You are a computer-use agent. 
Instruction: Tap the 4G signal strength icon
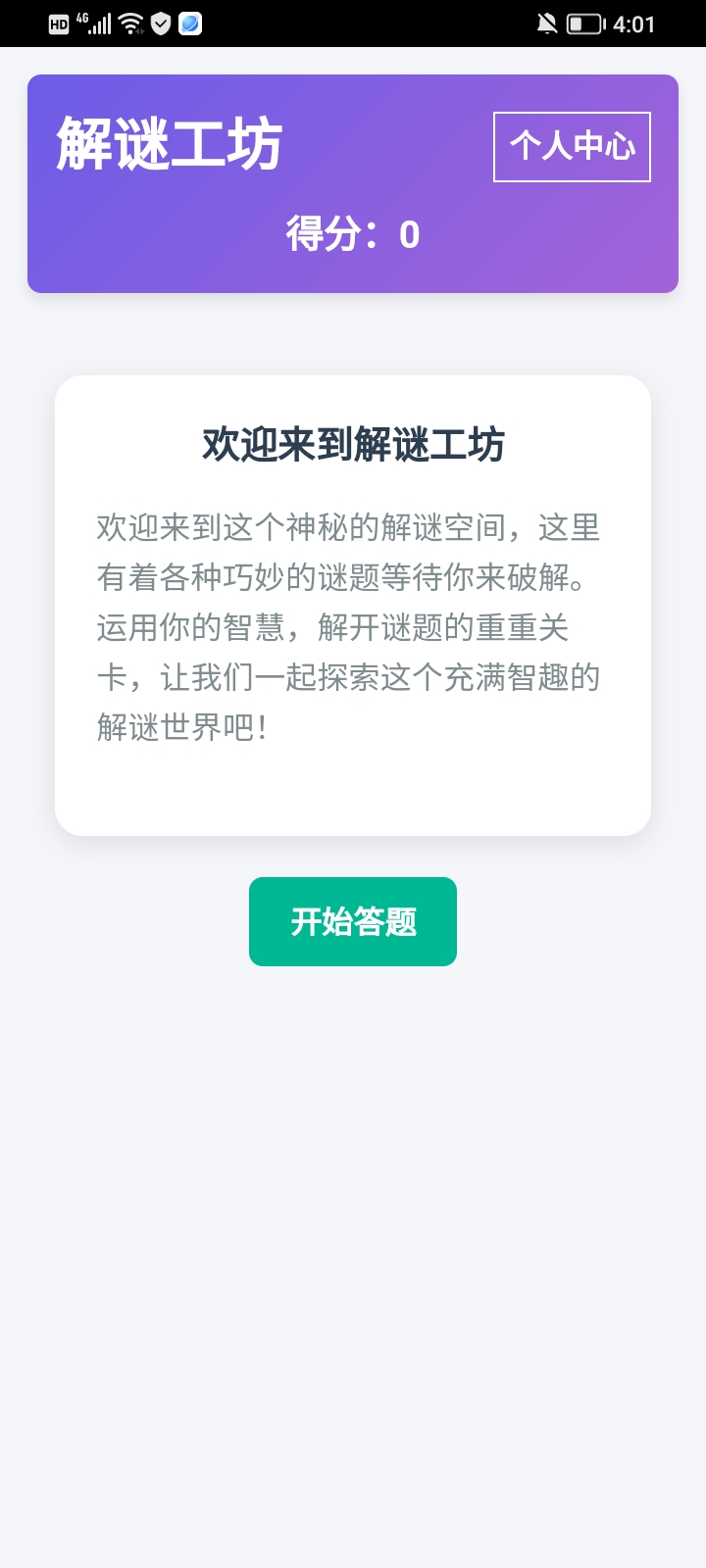coord(96,22)
